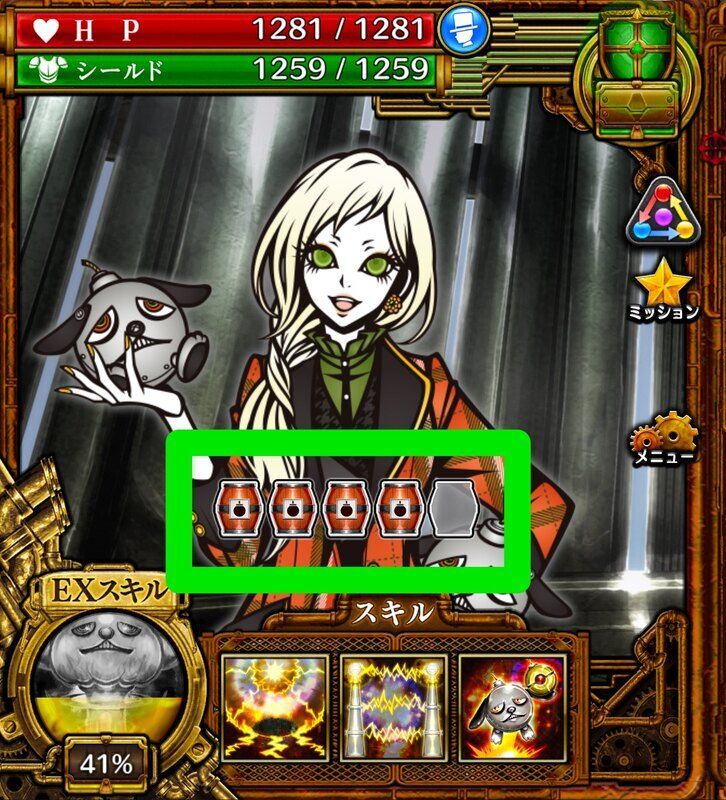Use the electric pillars skill

point(393,704)
